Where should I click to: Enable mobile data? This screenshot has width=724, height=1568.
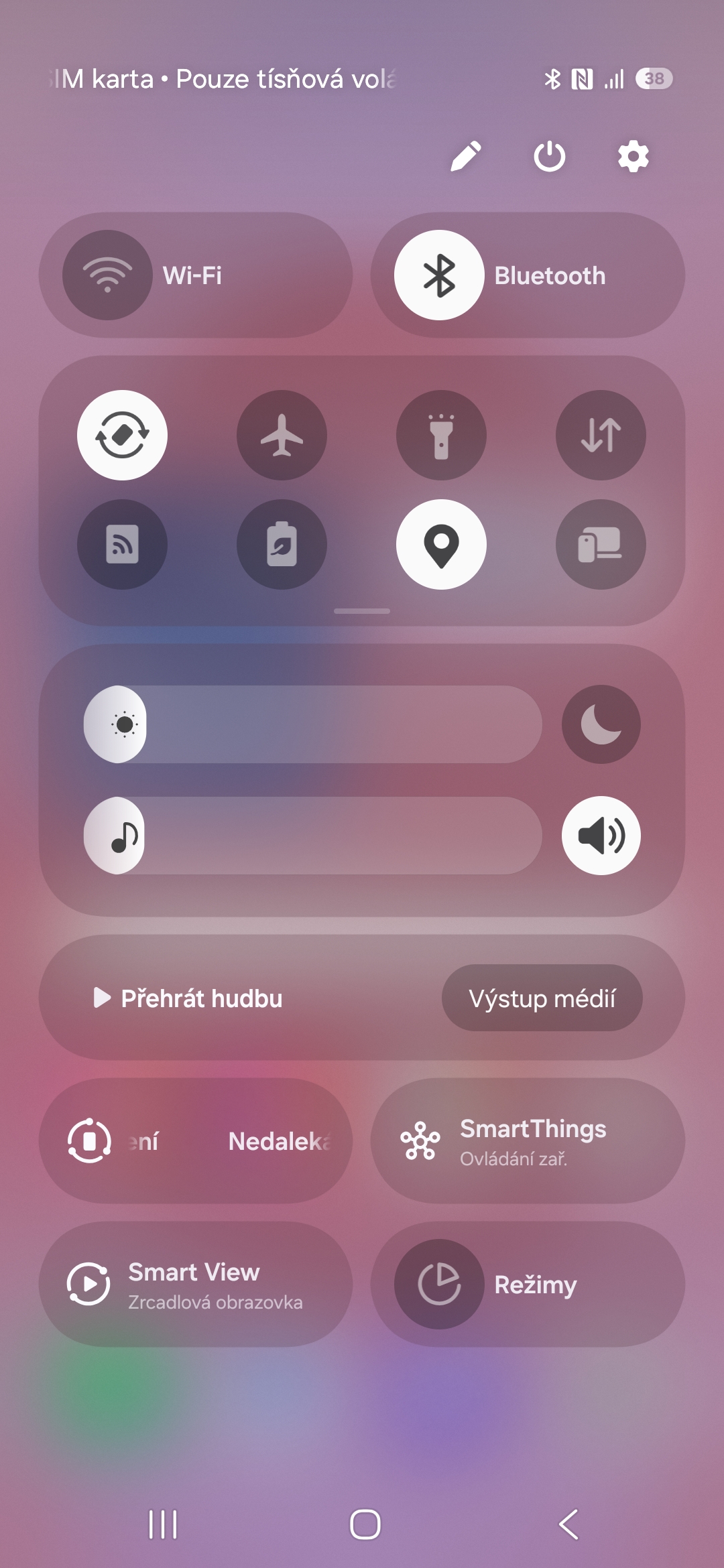[601, 436]
